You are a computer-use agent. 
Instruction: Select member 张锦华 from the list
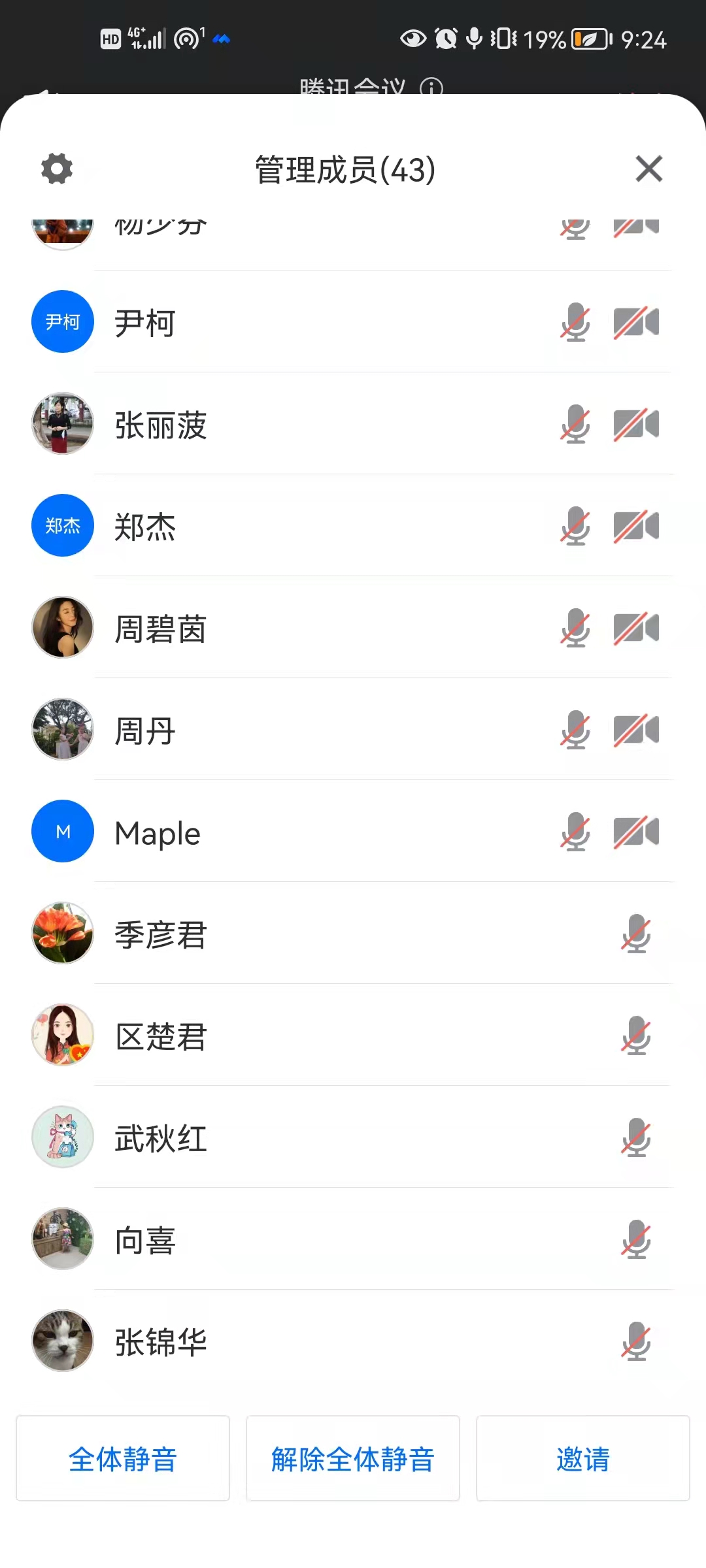(161, 1342)
